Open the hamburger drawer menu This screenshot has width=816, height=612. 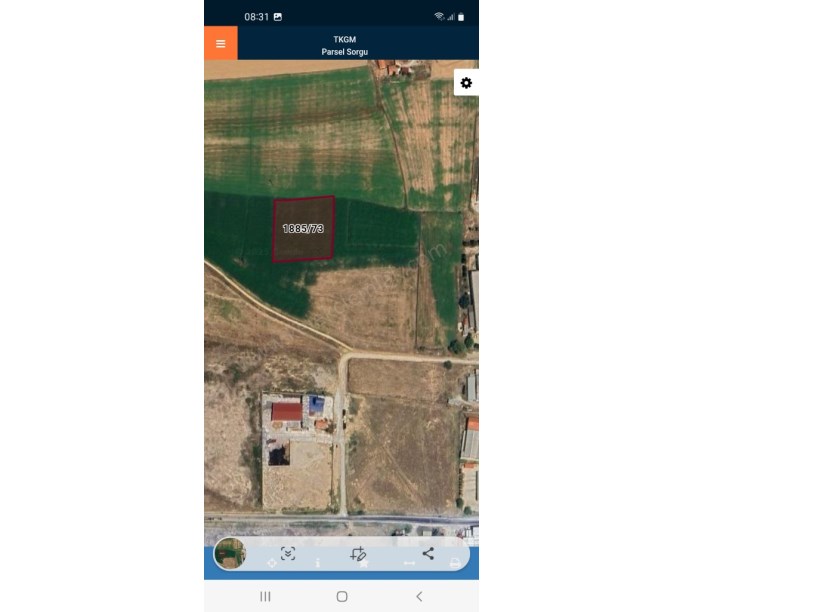coord(220,43)
